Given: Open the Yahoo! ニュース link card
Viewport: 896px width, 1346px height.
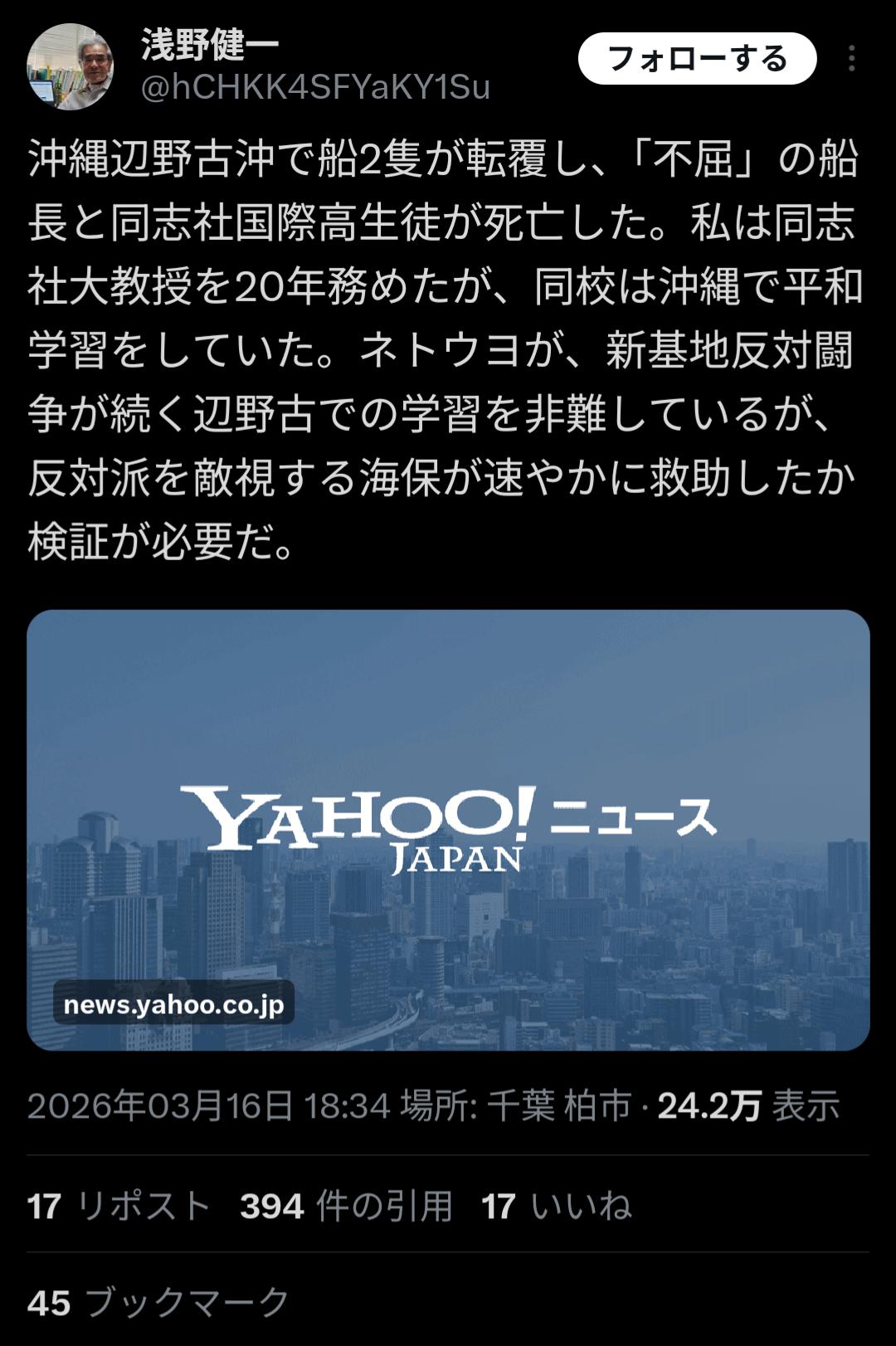Looking at the screenshot, I should [x=448, y=830].
